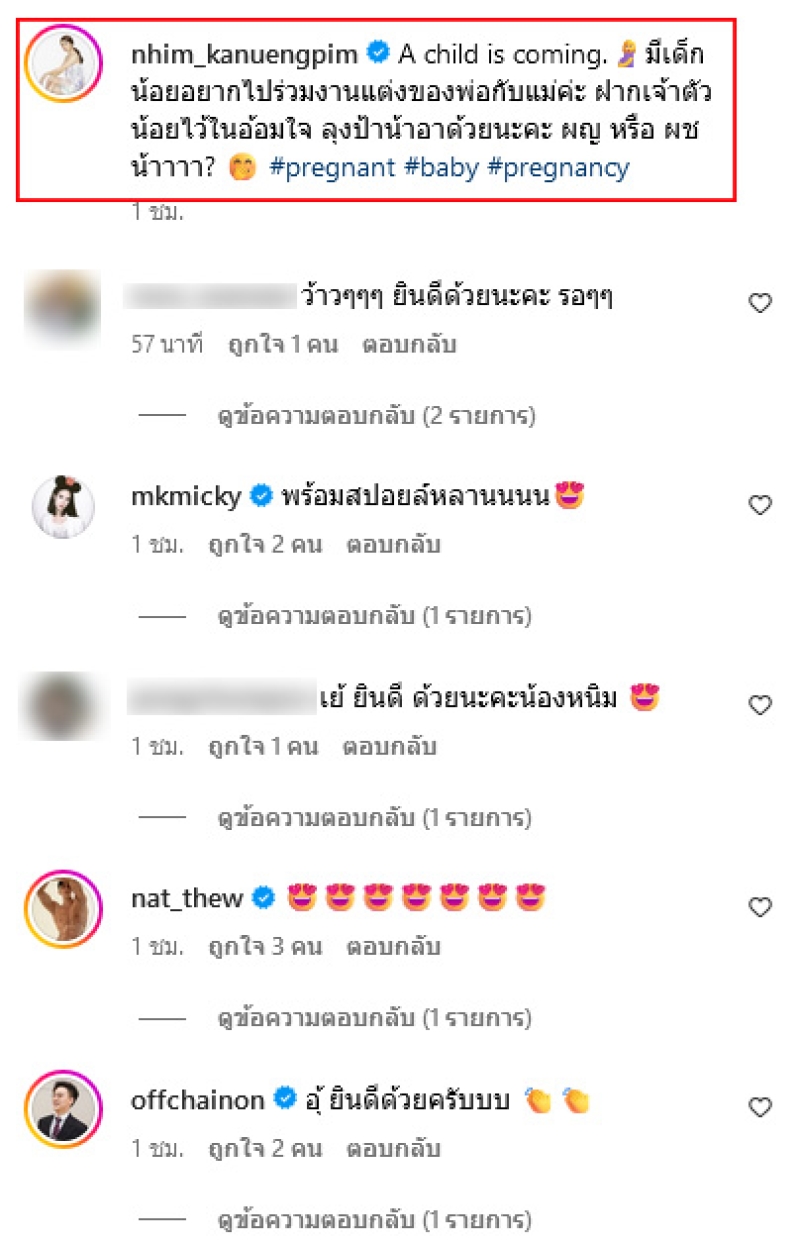The width and height of the screenshot is (800, 1246).
Task: Like offchainon's comment
Action: [760, 1107]
